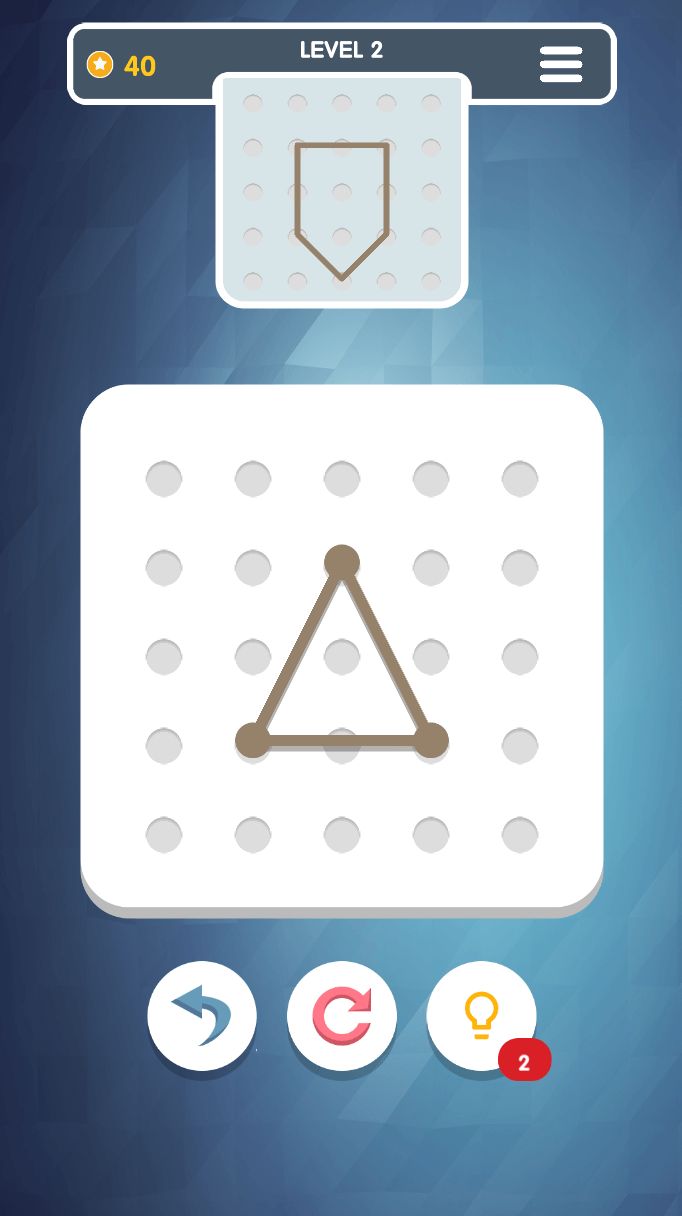Open the hamburger menu

pos(560,65)
